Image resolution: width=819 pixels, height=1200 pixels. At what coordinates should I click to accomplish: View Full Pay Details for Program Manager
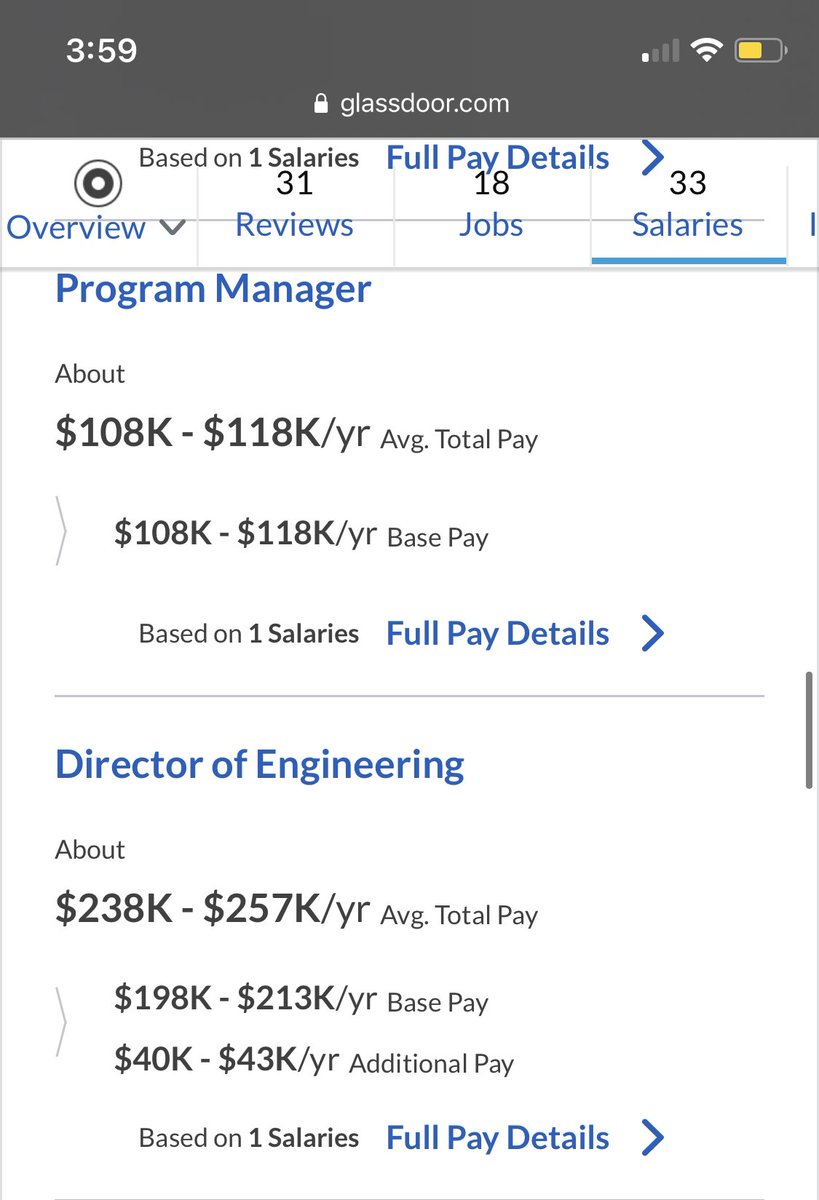click(x=525, y=633)
